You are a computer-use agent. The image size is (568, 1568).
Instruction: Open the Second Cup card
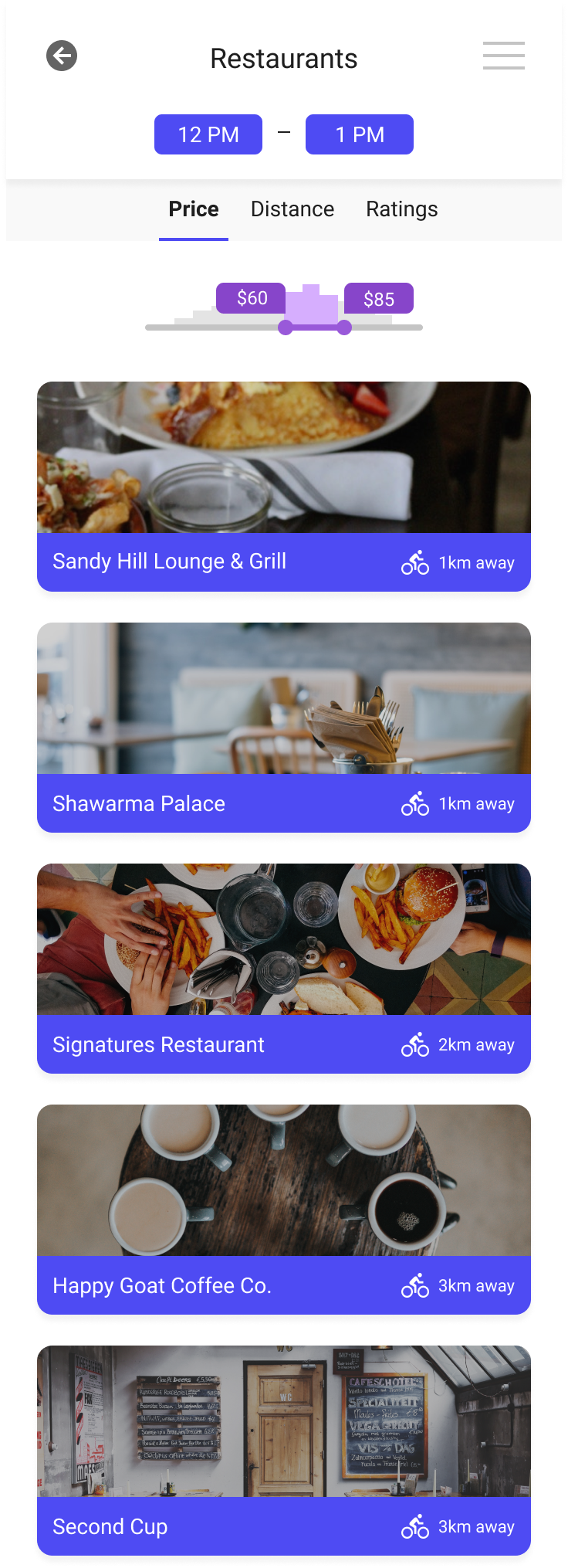[284, 1451]
